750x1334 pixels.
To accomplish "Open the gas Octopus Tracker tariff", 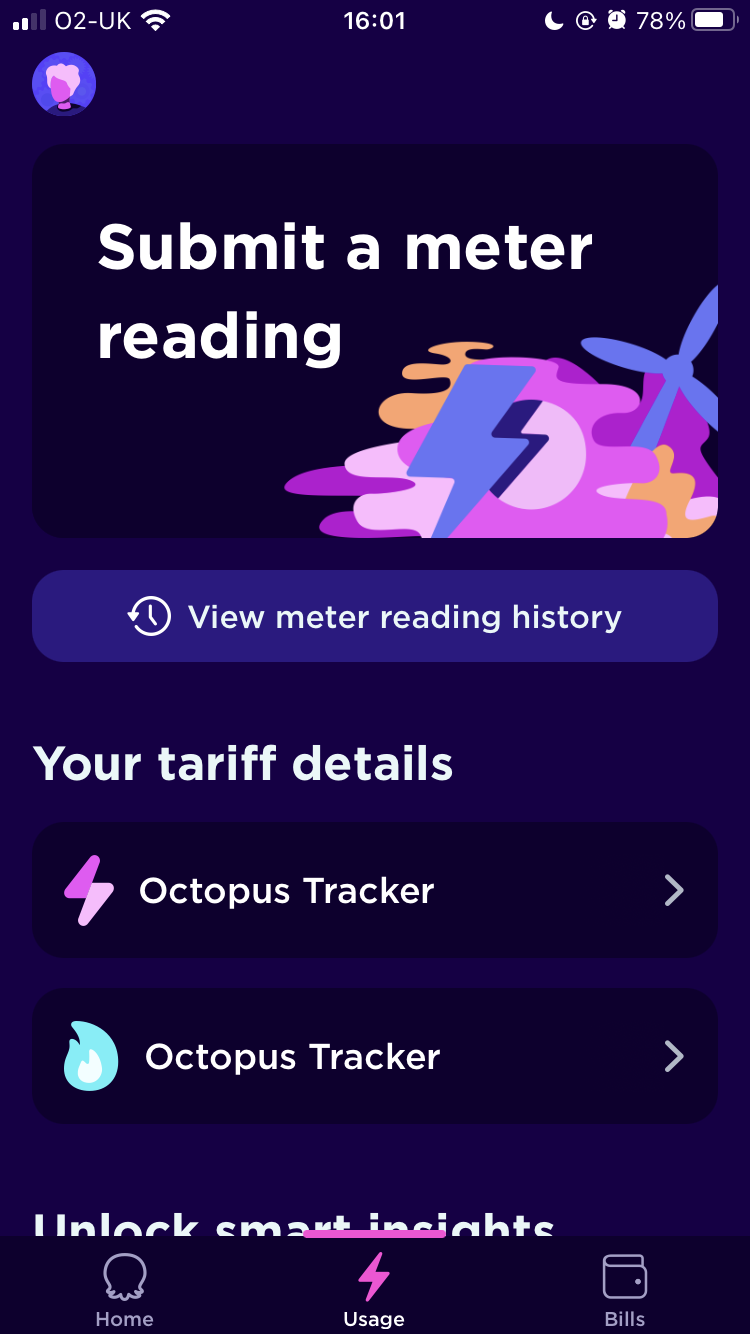I will click(x=375, y=1056).
